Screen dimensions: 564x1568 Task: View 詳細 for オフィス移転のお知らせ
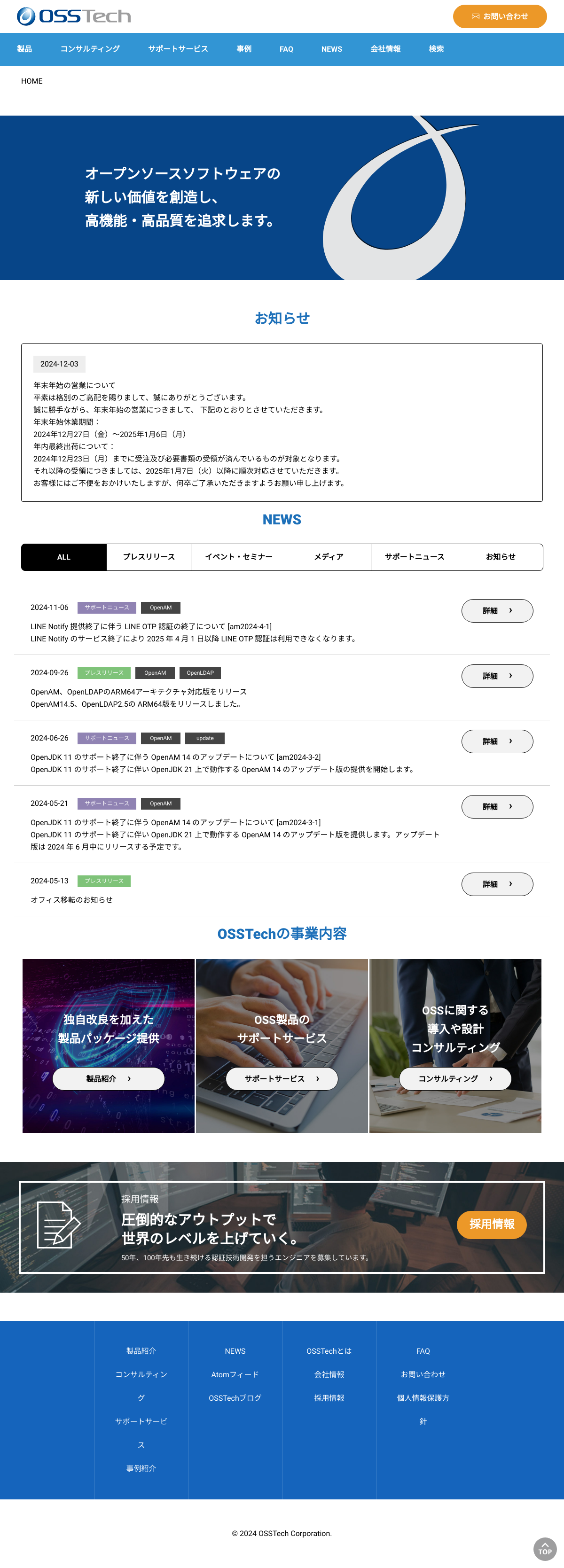(497, 884)
